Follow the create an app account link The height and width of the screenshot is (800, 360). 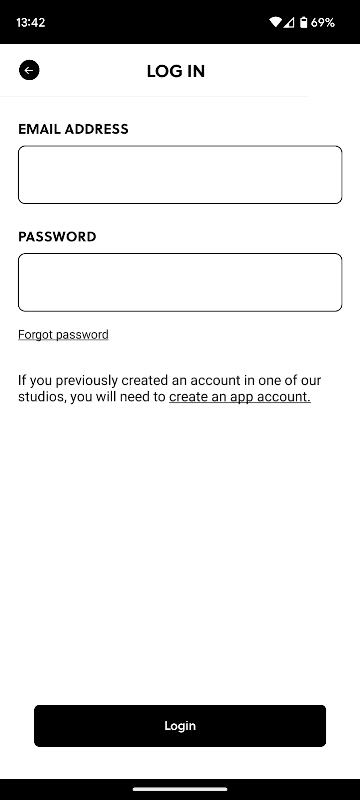(x=240, y=396)
